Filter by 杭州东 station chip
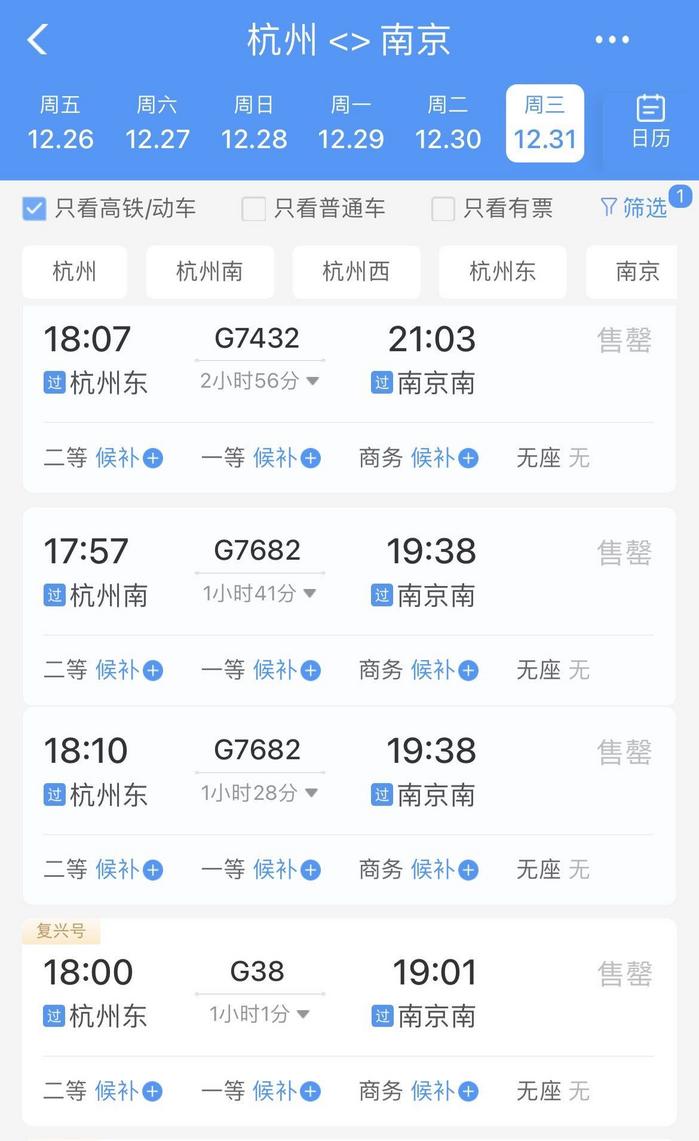Viewport: 699px width, 1141px height. pos(502,271)
